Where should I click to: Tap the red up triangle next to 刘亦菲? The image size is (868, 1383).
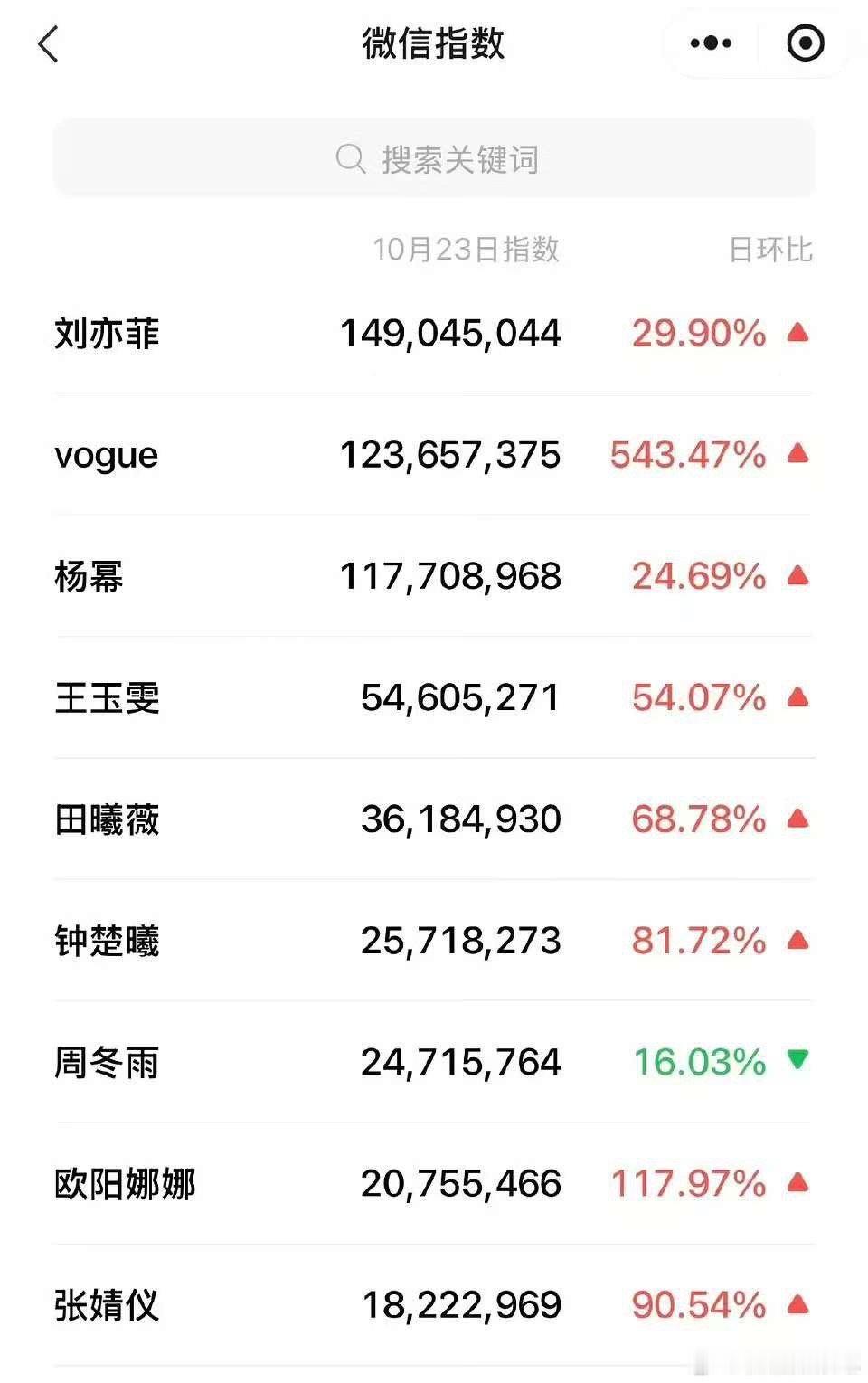click(797, 333)
